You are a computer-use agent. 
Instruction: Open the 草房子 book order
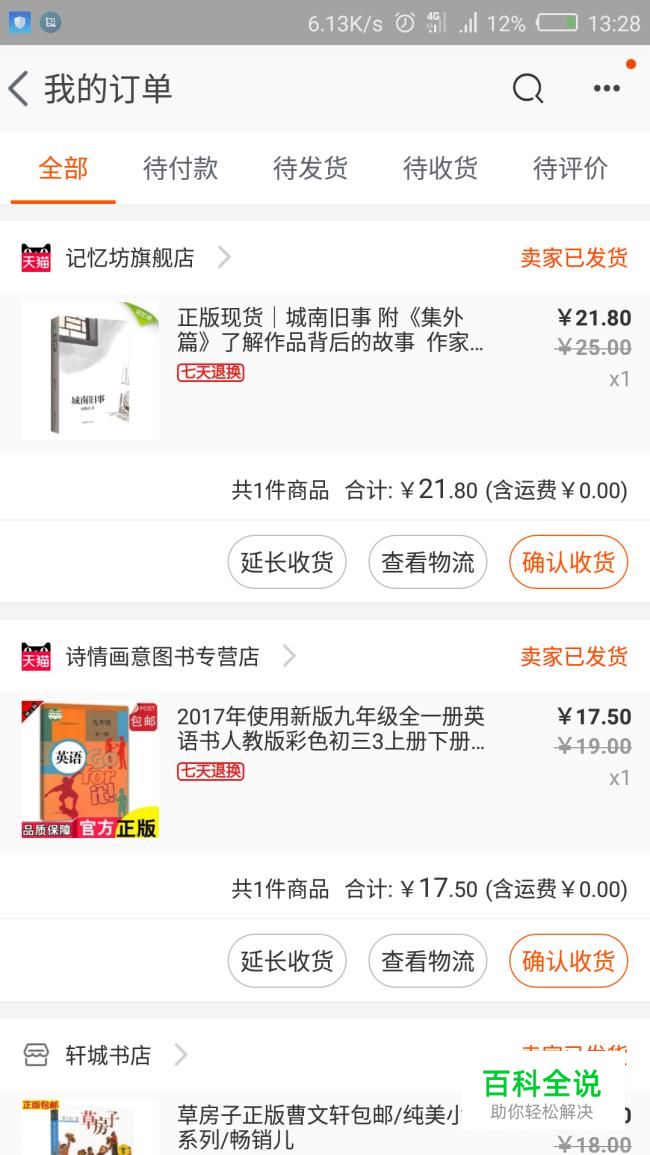pyautogui.click(x=325, y=1126)
